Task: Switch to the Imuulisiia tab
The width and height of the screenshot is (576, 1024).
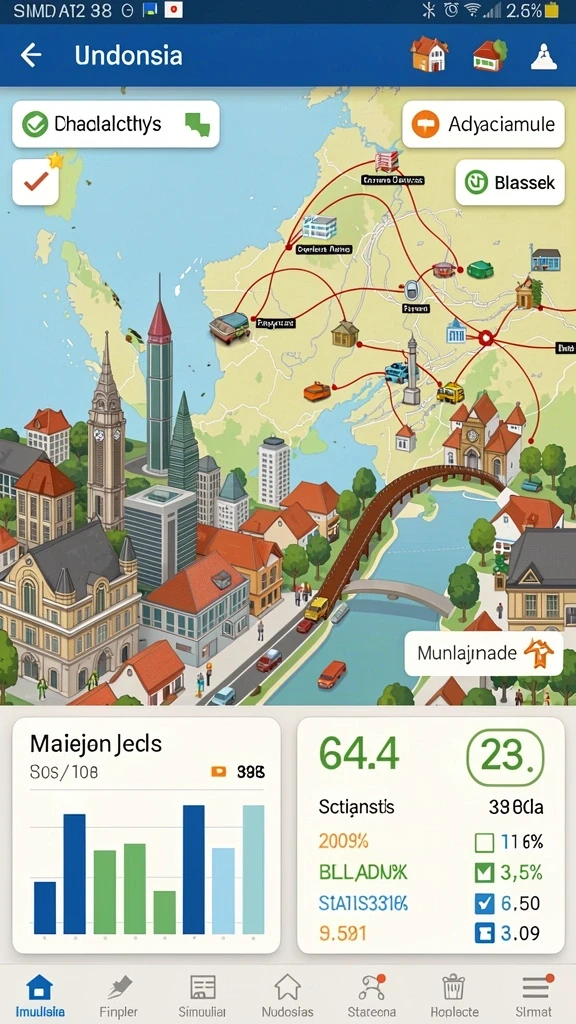Action: (x=39, y=995)
